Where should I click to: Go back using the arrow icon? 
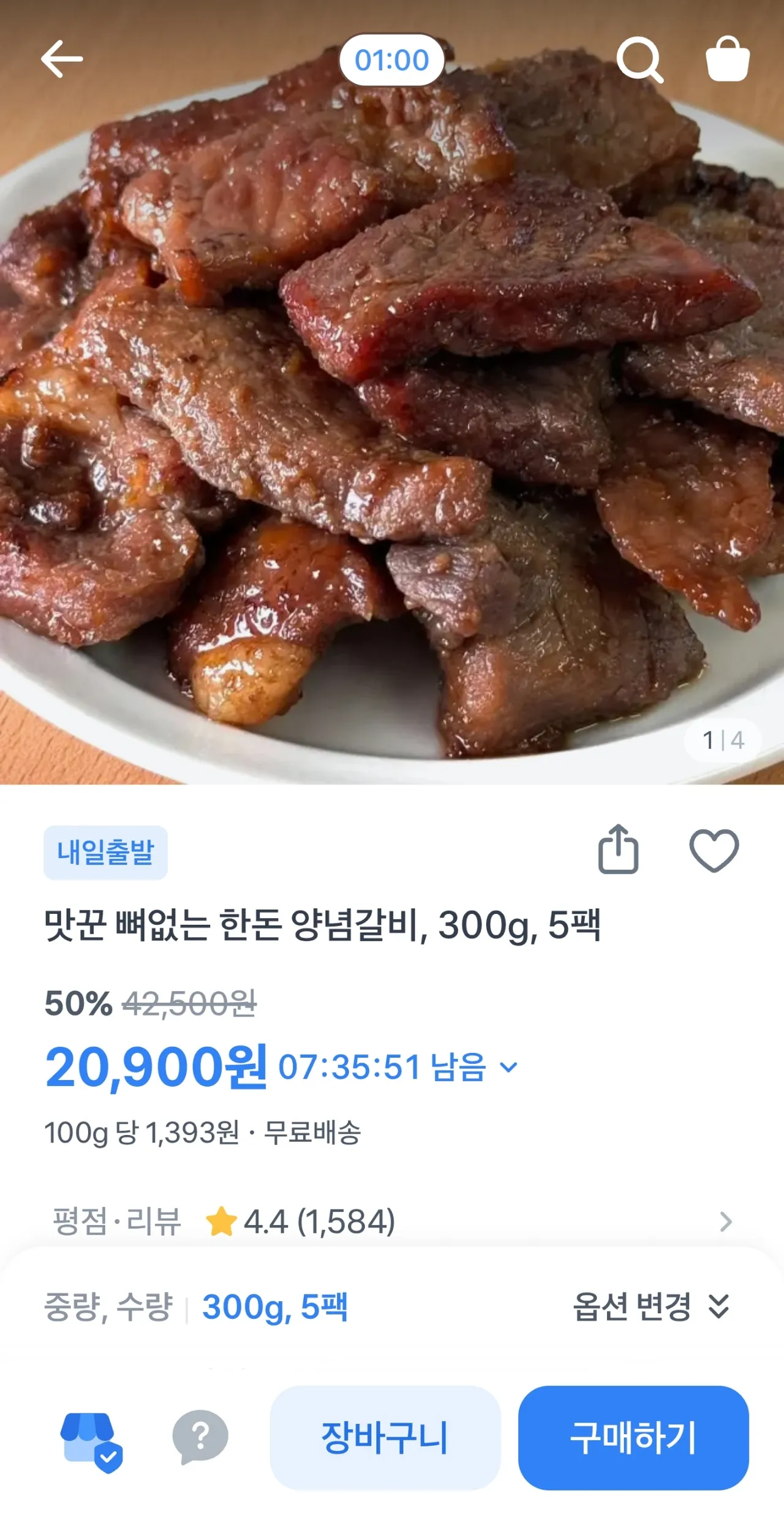tap(62, 59)
